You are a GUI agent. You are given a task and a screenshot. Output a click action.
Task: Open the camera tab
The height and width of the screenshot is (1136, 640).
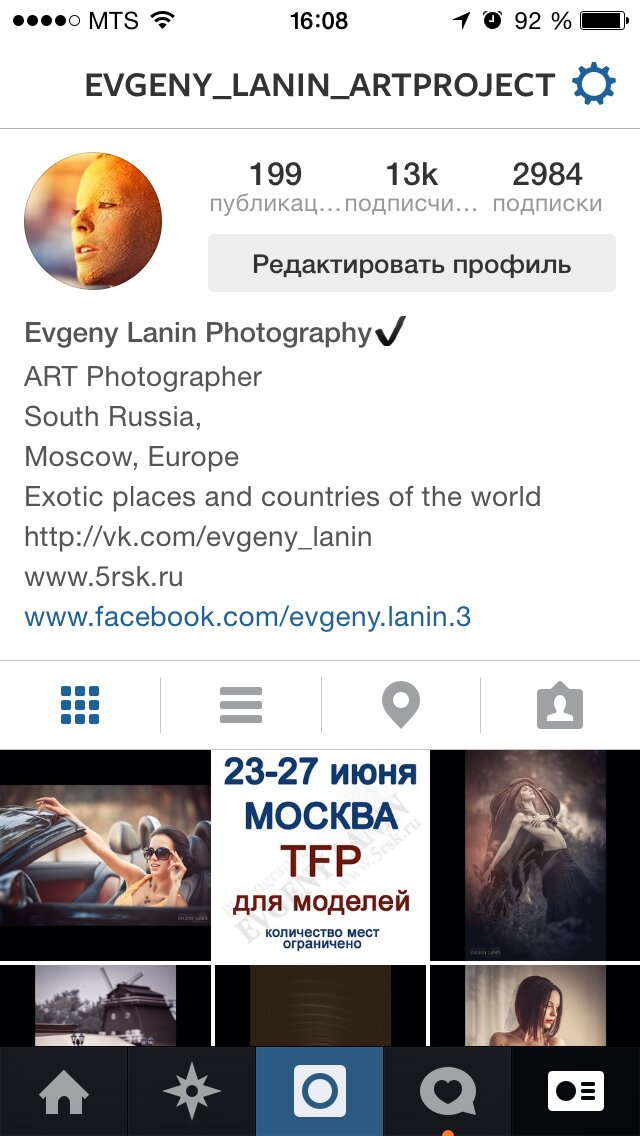(x=320, y=1091)
